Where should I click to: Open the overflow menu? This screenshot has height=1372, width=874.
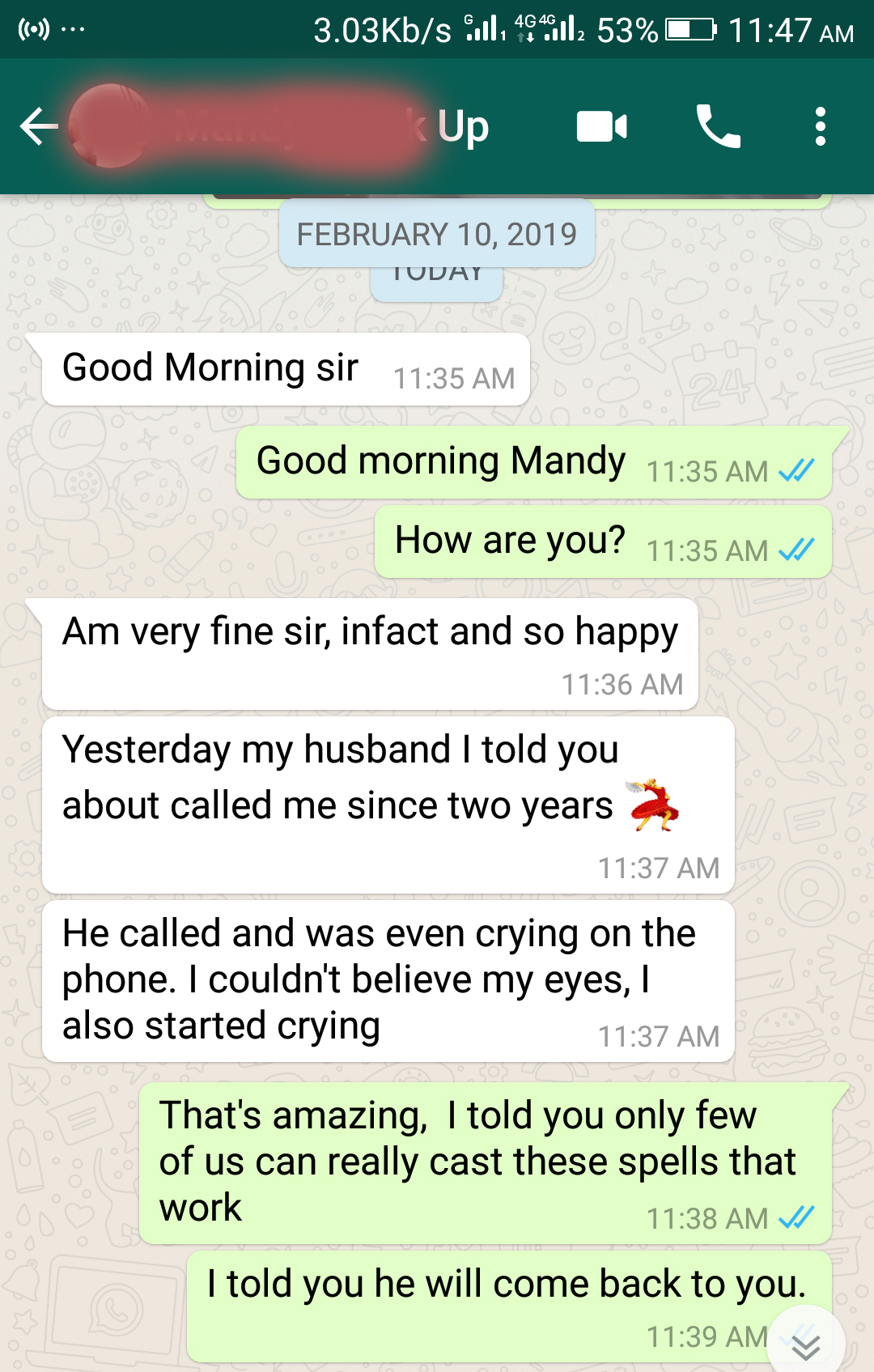click(820, 127)
